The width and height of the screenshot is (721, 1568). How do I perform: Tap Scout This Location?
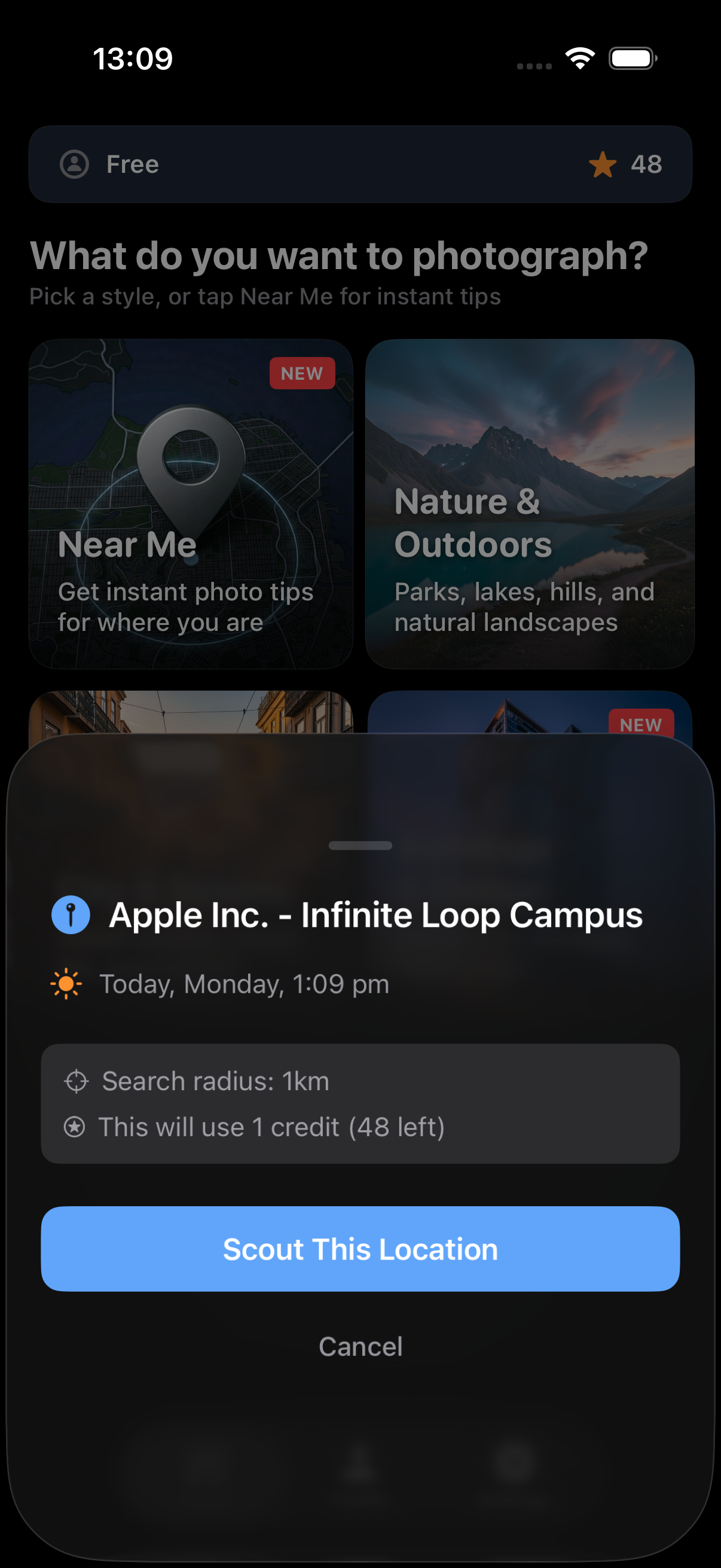(360, 1249)
